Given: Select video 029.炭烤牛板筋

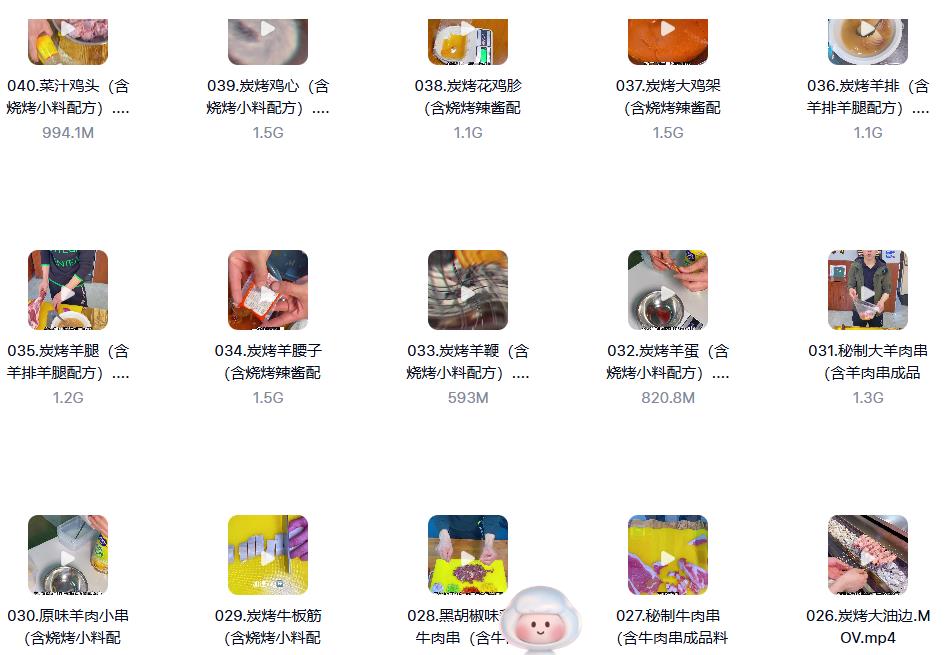Looking at the screenshot, I should 268,555.
